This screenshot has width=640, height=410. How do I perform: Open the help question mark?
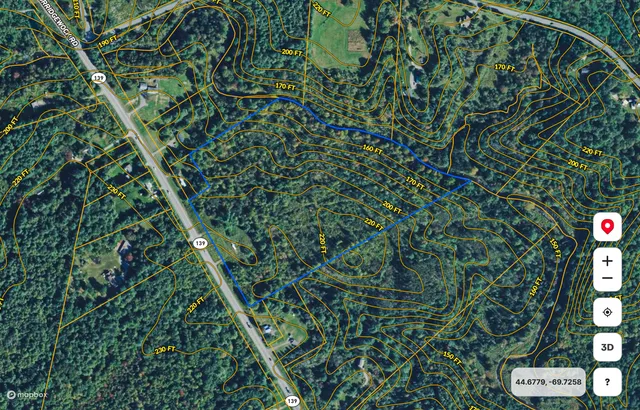point(607,381)
